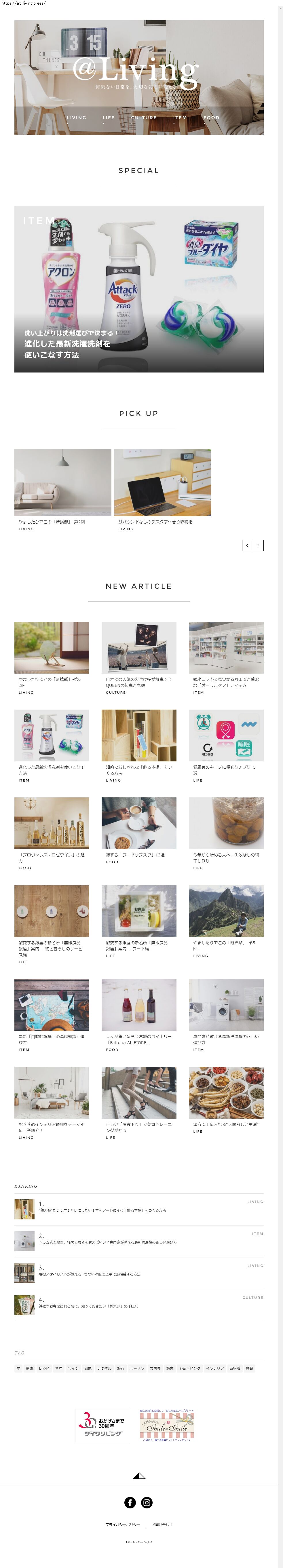Open the special laundry detergent feature banner
The width and height of the screenshot is (283, 1568).
point(139,289)
